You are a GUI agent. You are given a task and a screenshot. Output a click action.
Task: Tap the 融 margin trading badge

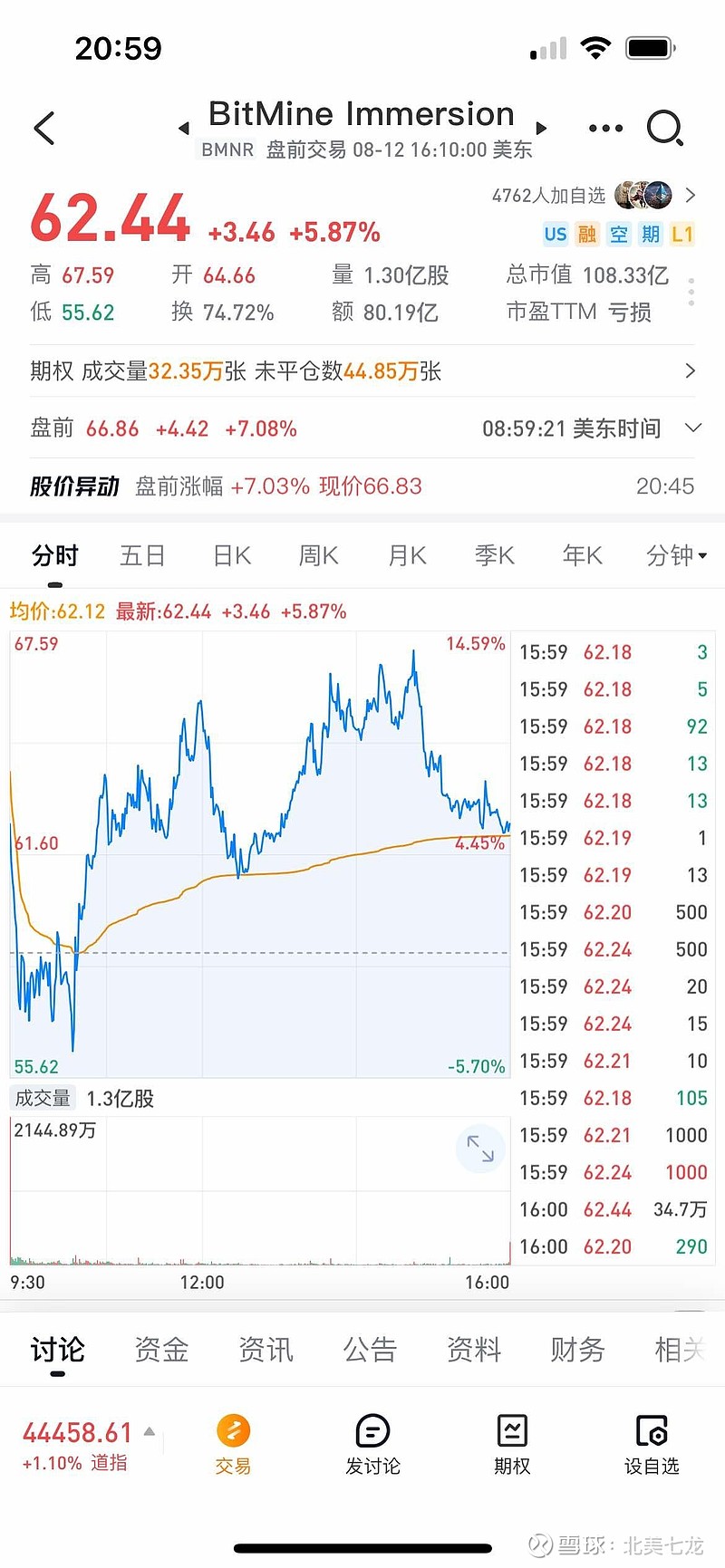point(586,234)
